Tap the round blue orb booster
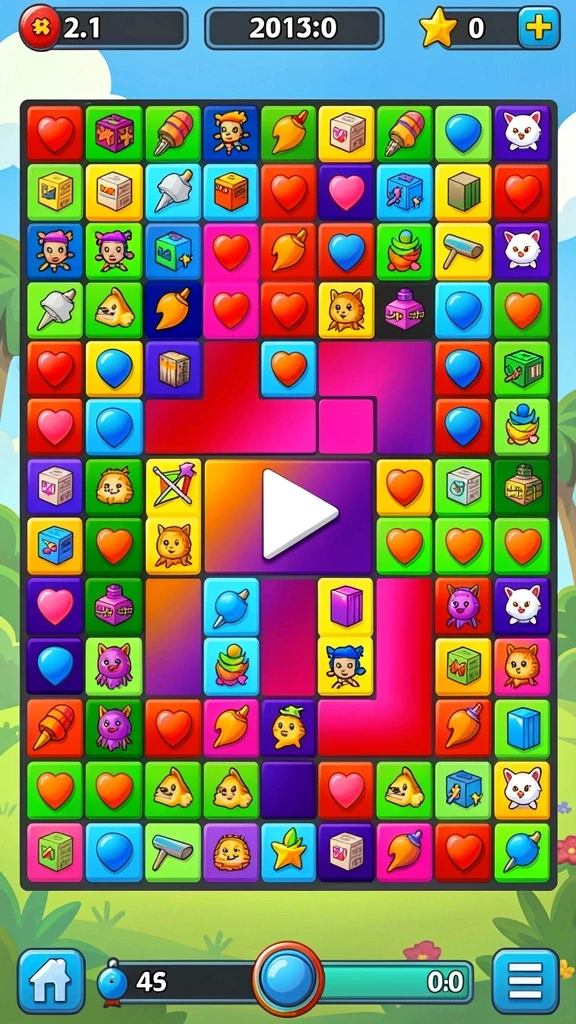The height and width of the screenshot is (1024, 576). (x=288, y=979)
